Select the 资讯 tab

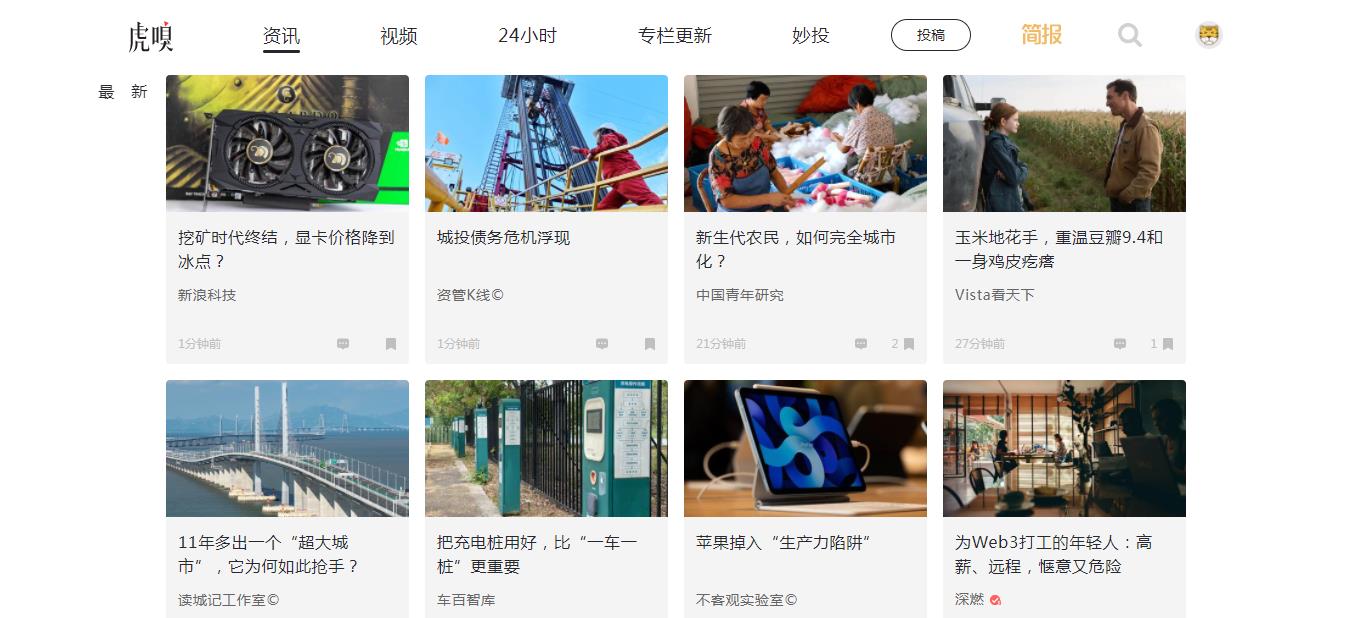(281, 36)
